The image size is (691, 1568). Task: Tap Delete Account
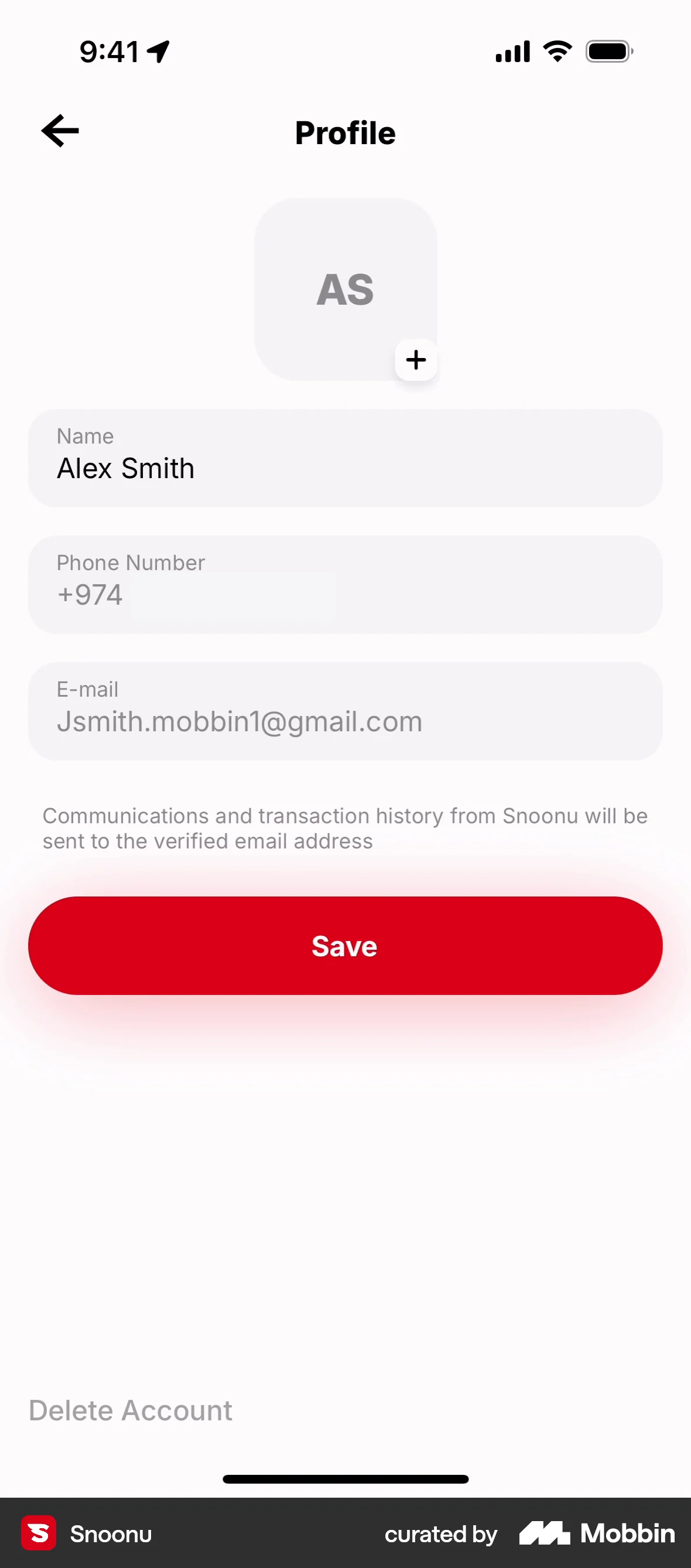click(129, 1410)
